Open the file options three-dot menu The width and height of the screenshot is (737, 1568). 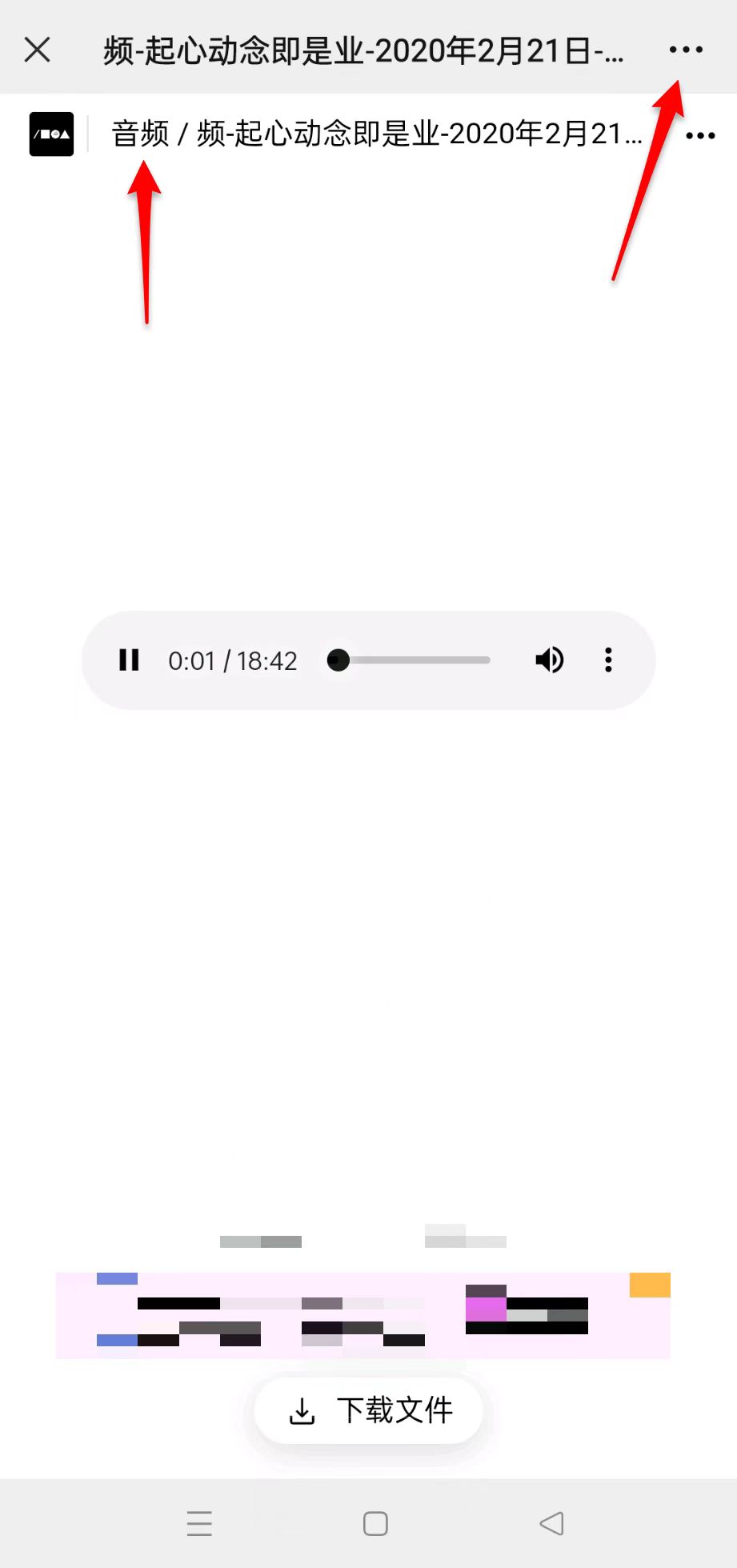coord(700,135)
